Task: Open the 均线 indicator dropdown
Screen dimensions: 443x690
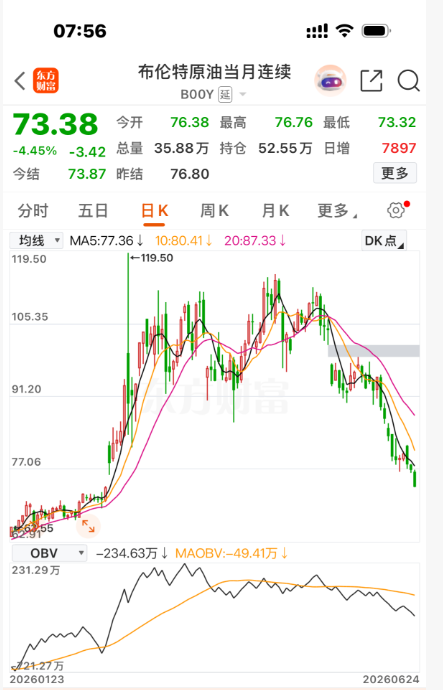Action: pyautogui.click(x=37, y=240)
